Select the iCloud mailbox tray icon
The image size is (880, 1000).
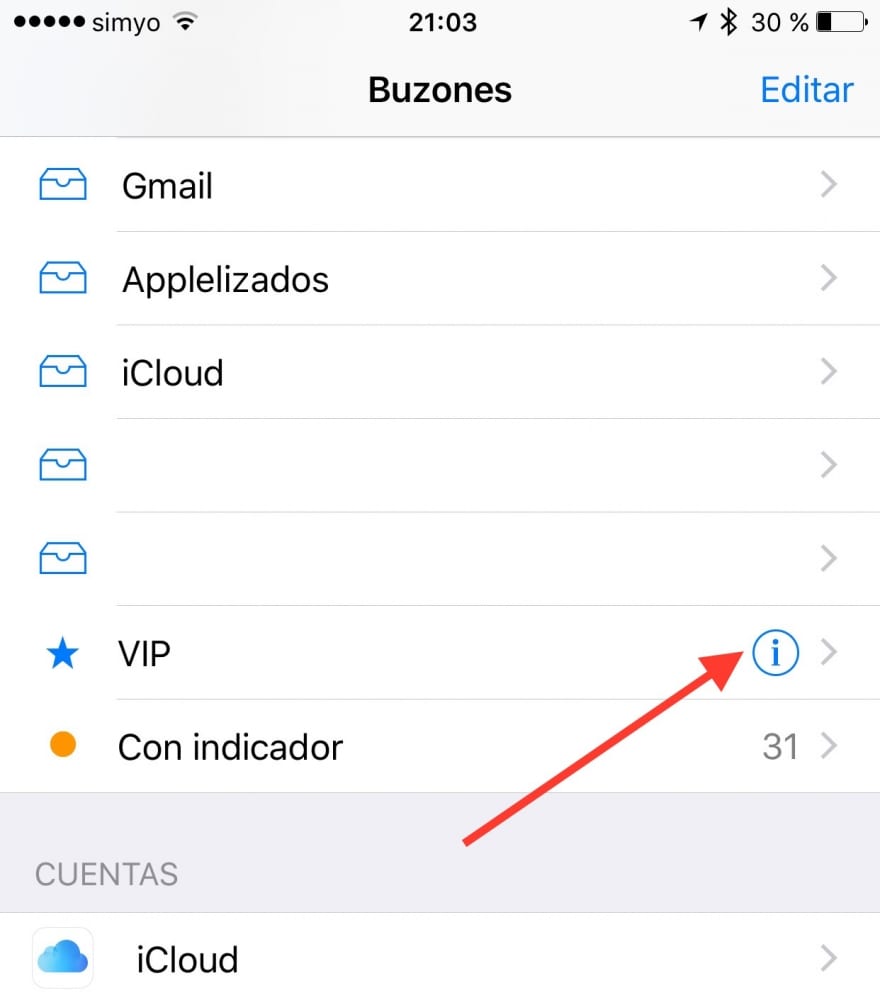62,371
